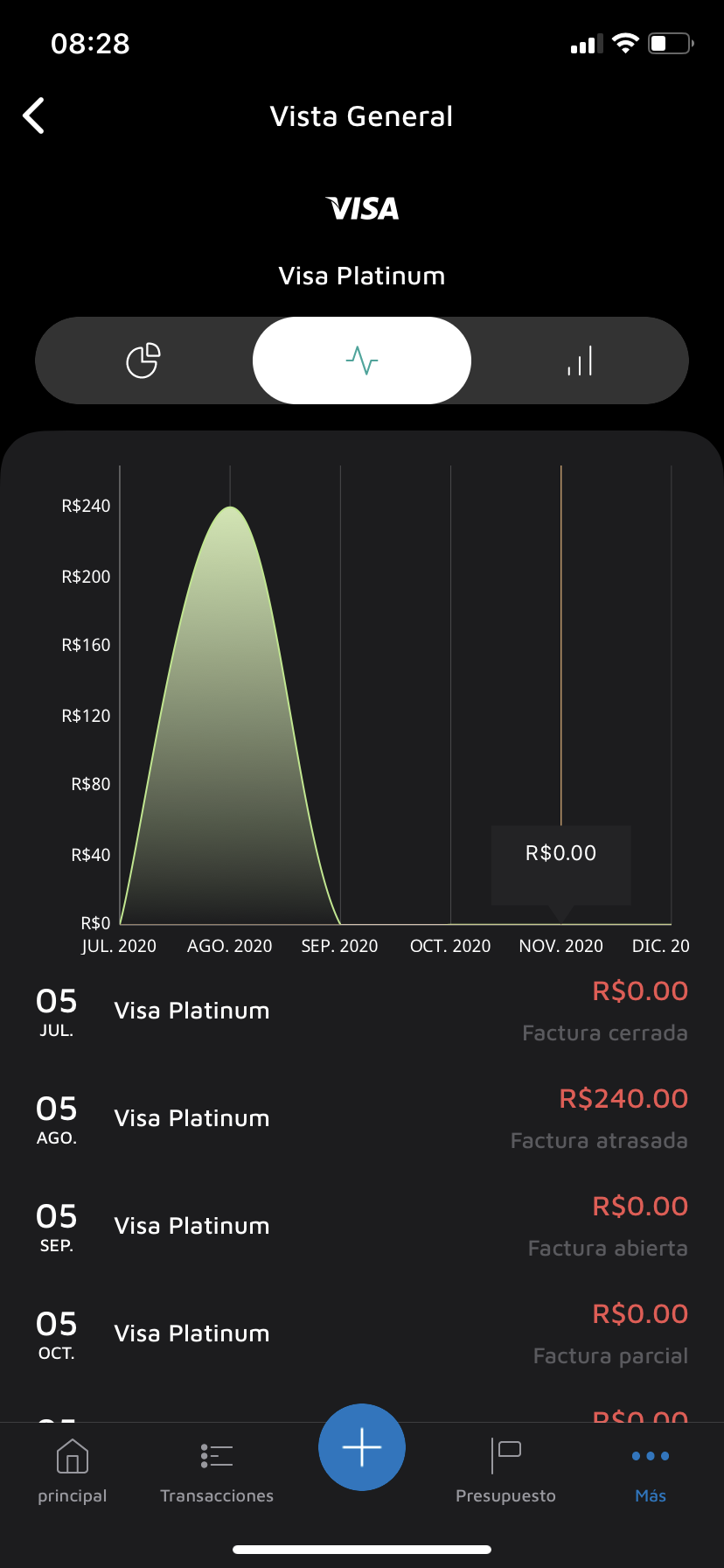Toggle chart mode to bar view

(579, 360)
